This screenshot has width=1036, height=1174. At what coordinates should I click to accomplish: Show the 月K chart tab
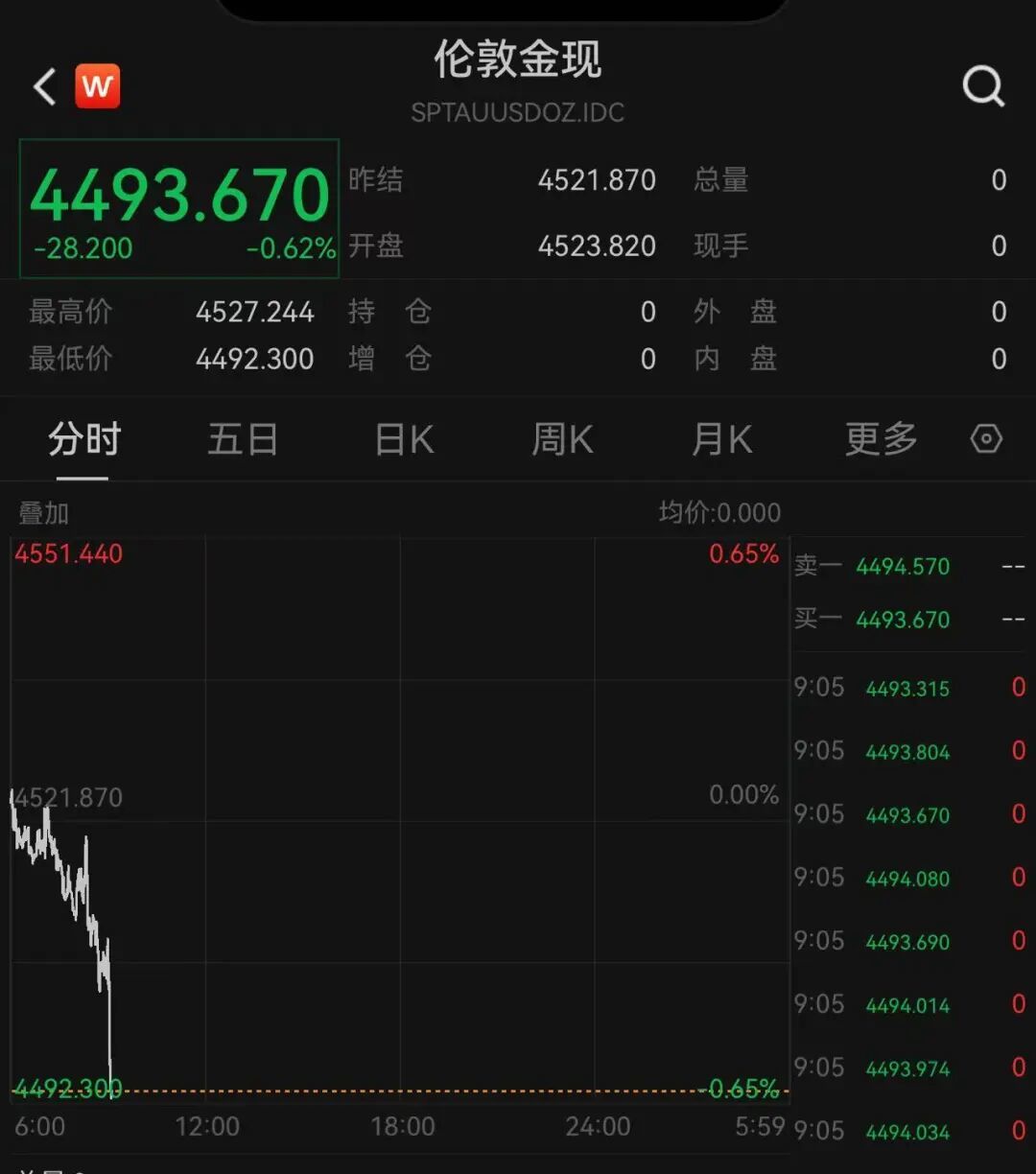[x=722, y=439]
